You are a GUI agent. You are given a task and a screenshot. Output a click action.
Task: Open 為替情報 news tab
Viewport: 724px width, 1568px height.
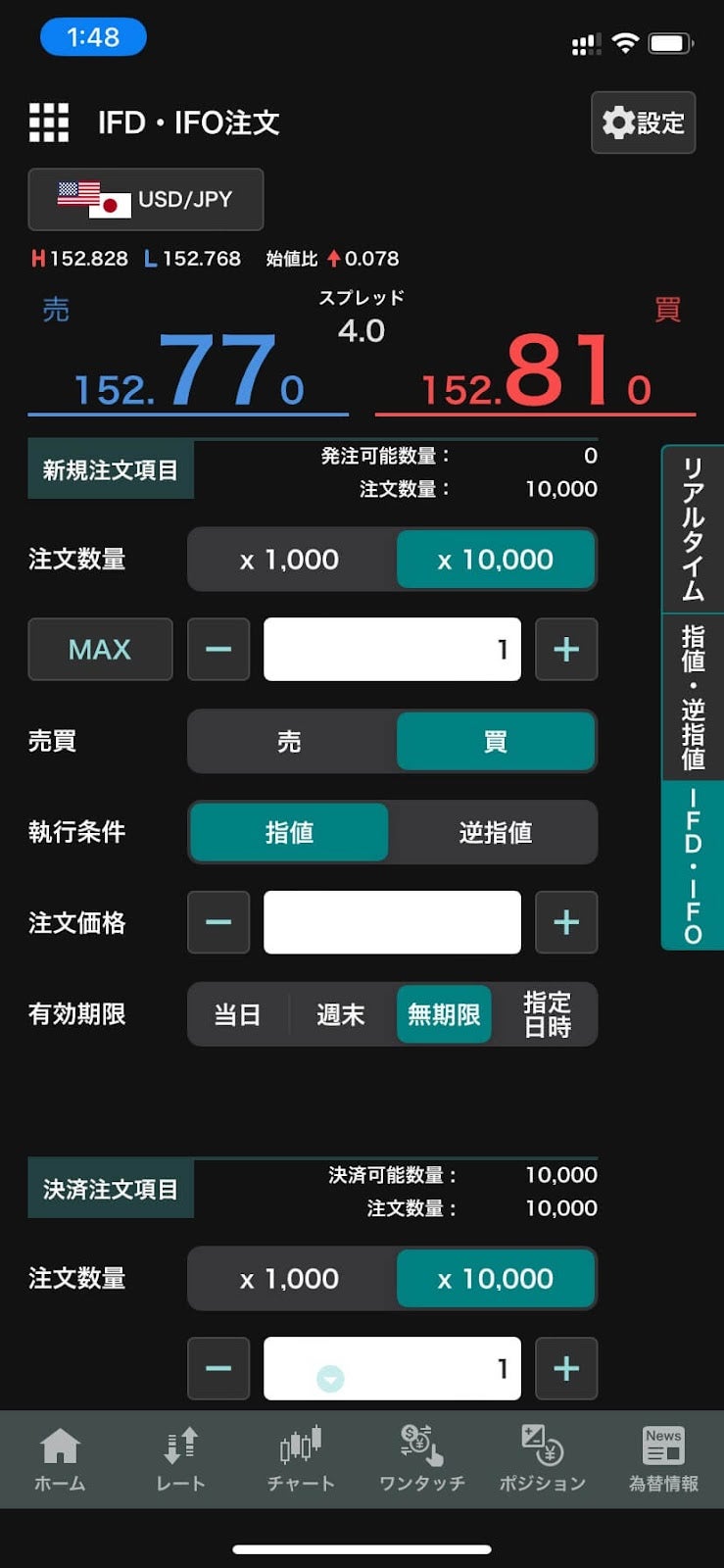[x=663, y=1459]
